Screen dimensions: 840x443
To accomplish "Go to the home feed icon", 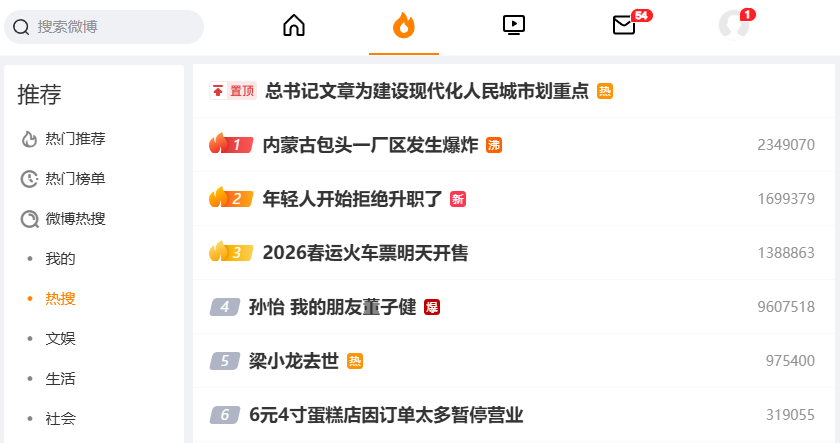I will (294, 26).
